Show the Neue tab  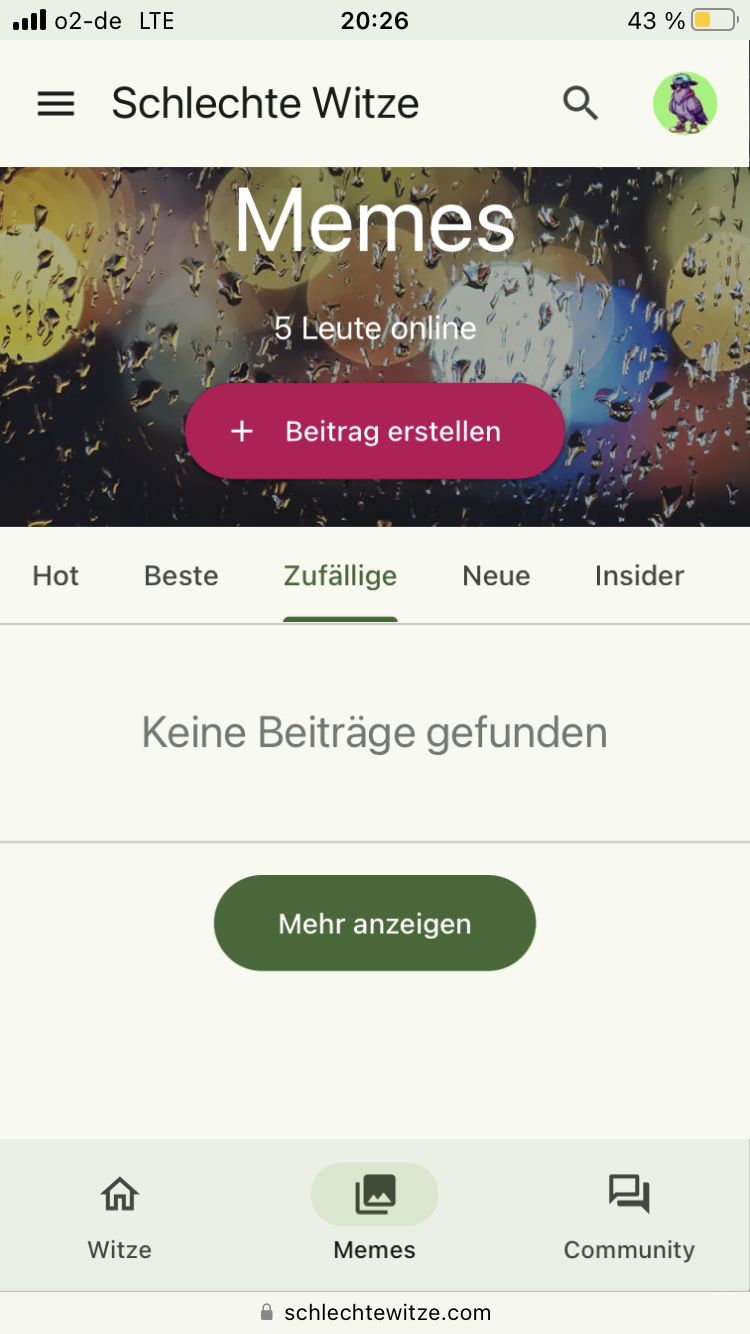[x=496, y=576]
